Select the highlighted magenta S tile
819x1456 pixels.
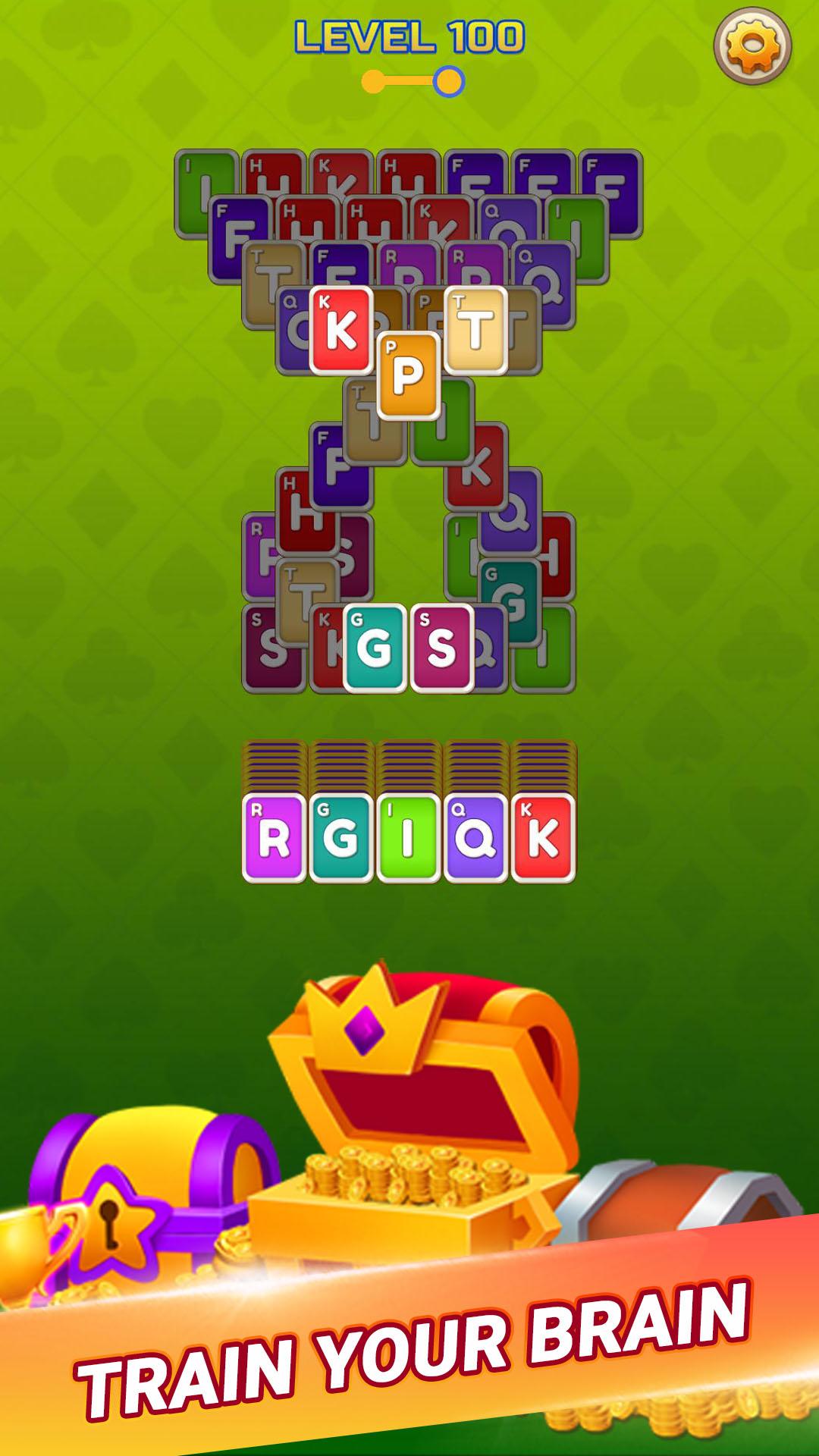(x=442, y=648)
